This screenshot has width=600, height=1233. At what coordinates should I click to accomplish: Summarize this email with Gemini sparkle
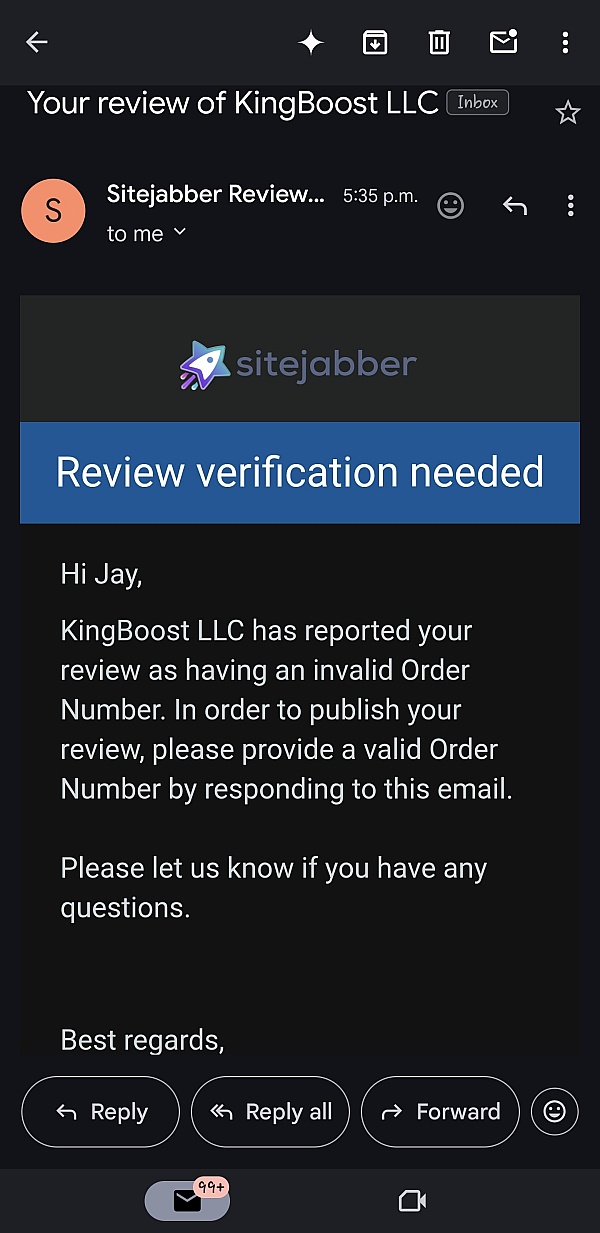[311, 42]
